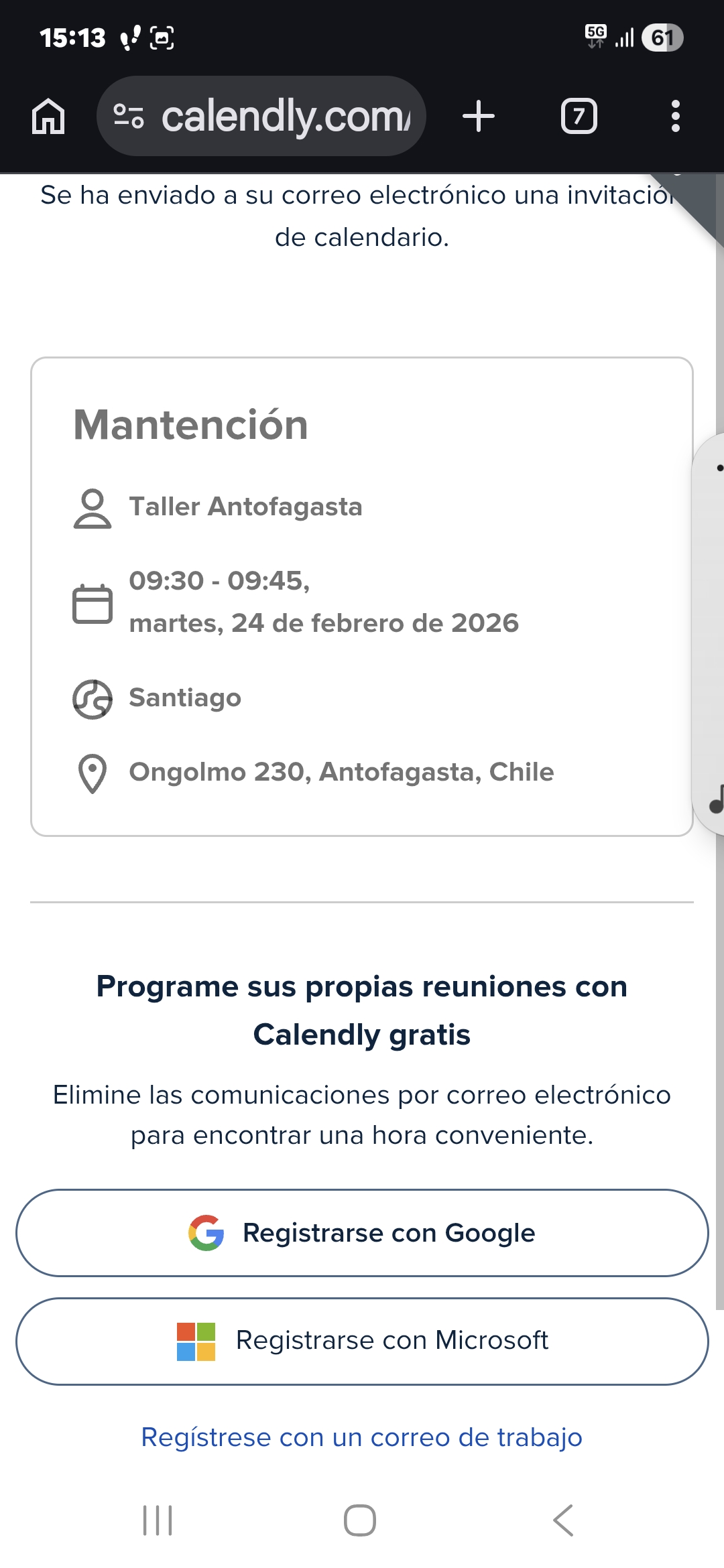Go to the browser home page
The width and height of the screenshot is (724, 1568).
pos(48,117)
